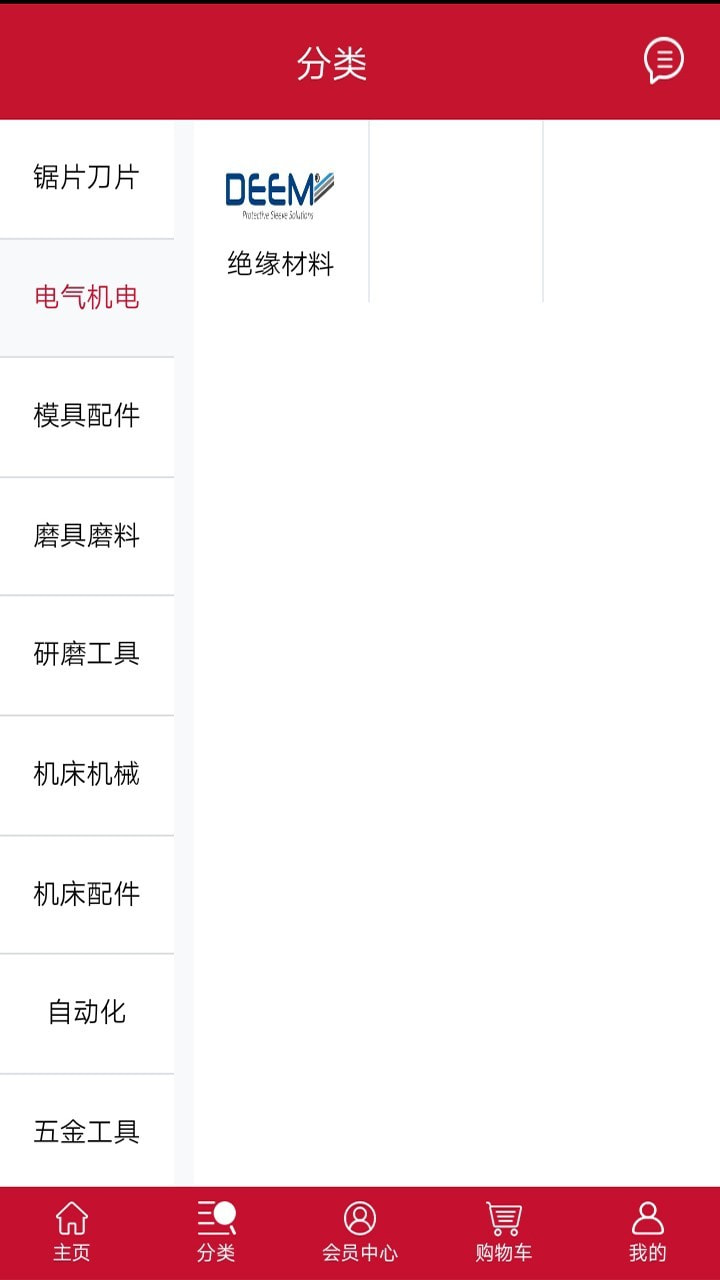The image size is (720, 1280).
Task: Switch to the 分类 tab
Action: (x=216, y=1232)
